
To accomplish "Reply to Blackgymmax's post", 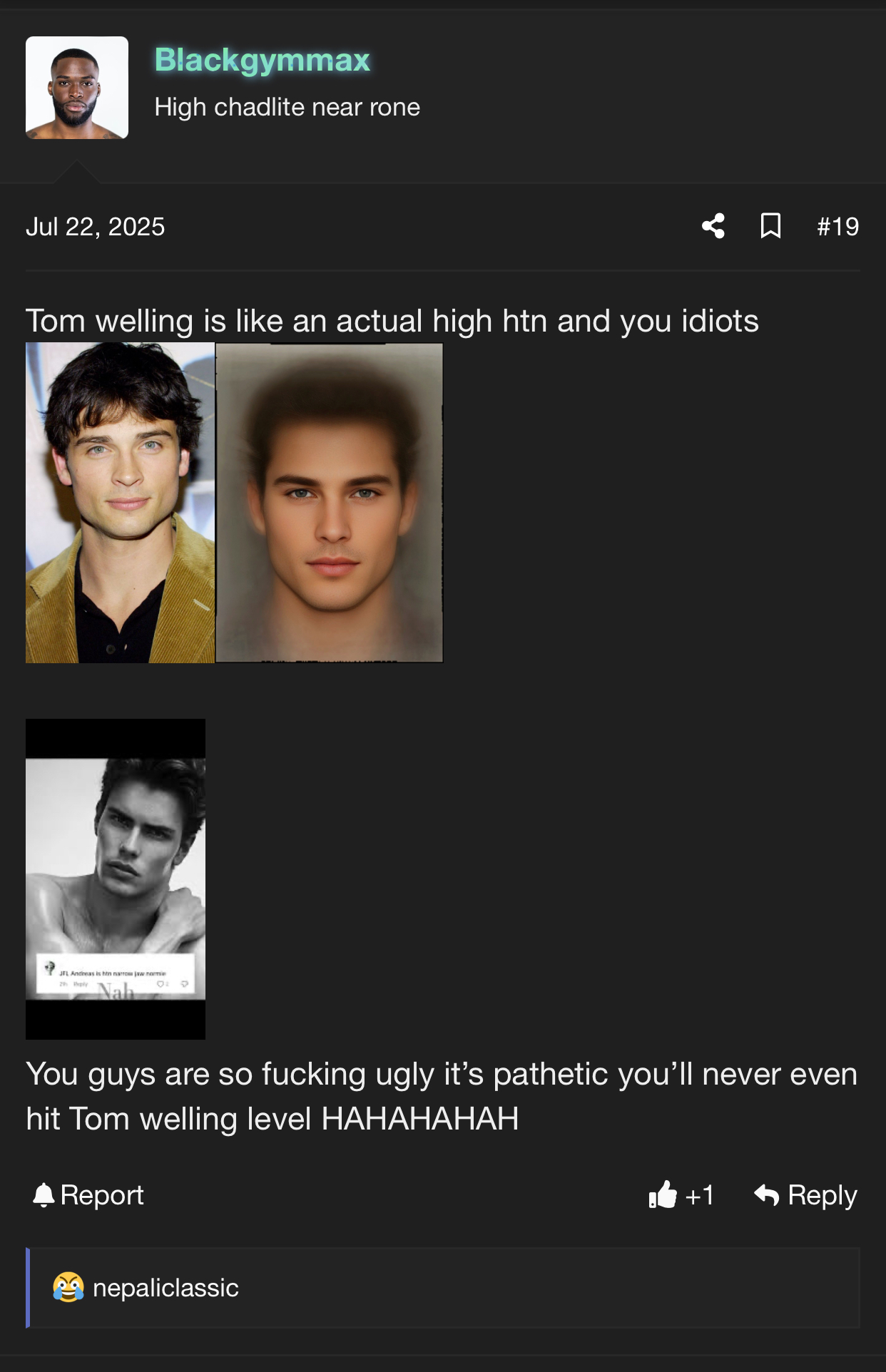I will (x=806, y=1194).
